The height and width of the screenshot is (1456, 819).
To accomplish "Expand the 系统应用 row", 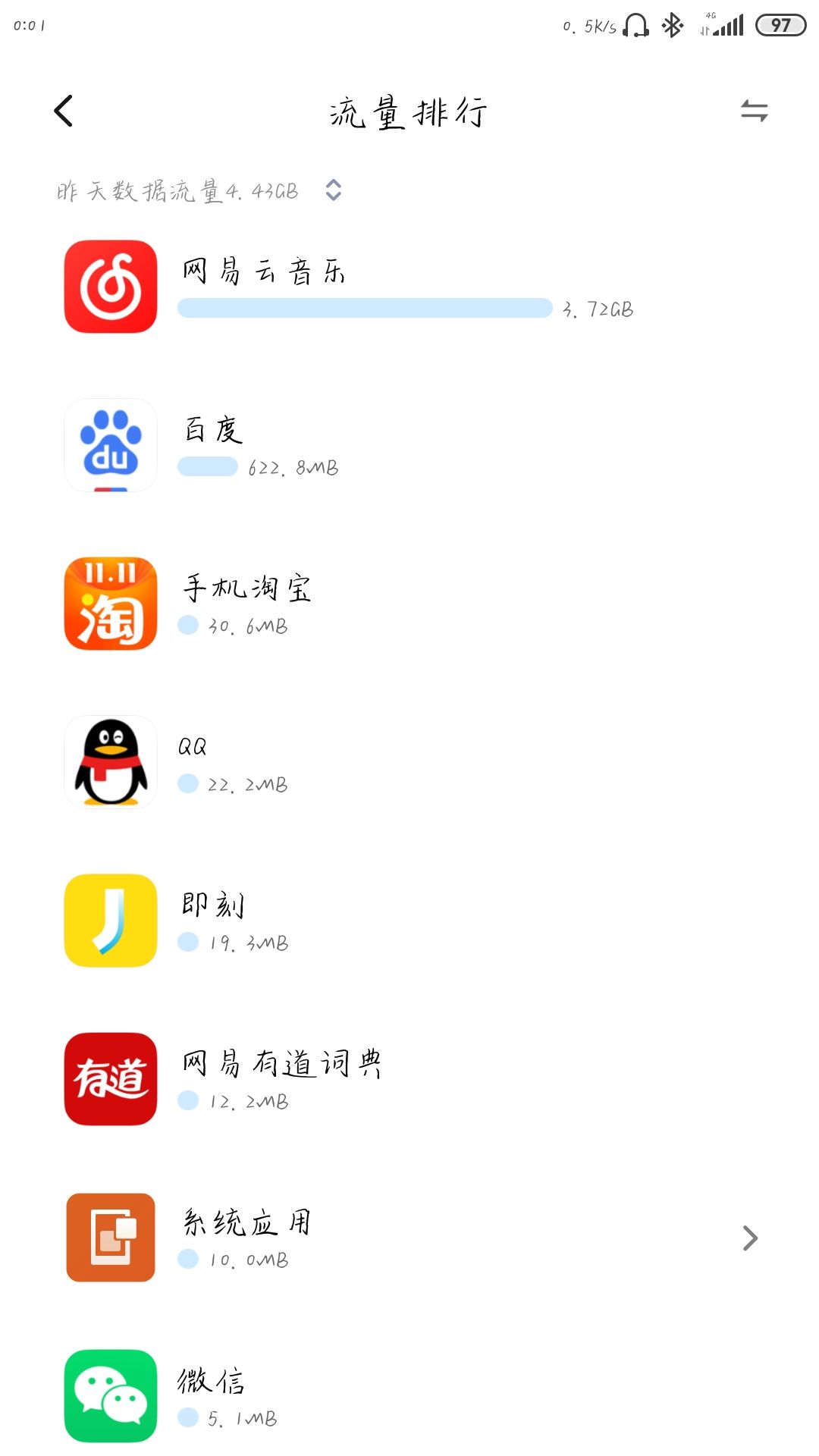I will tap(409, 1238).
